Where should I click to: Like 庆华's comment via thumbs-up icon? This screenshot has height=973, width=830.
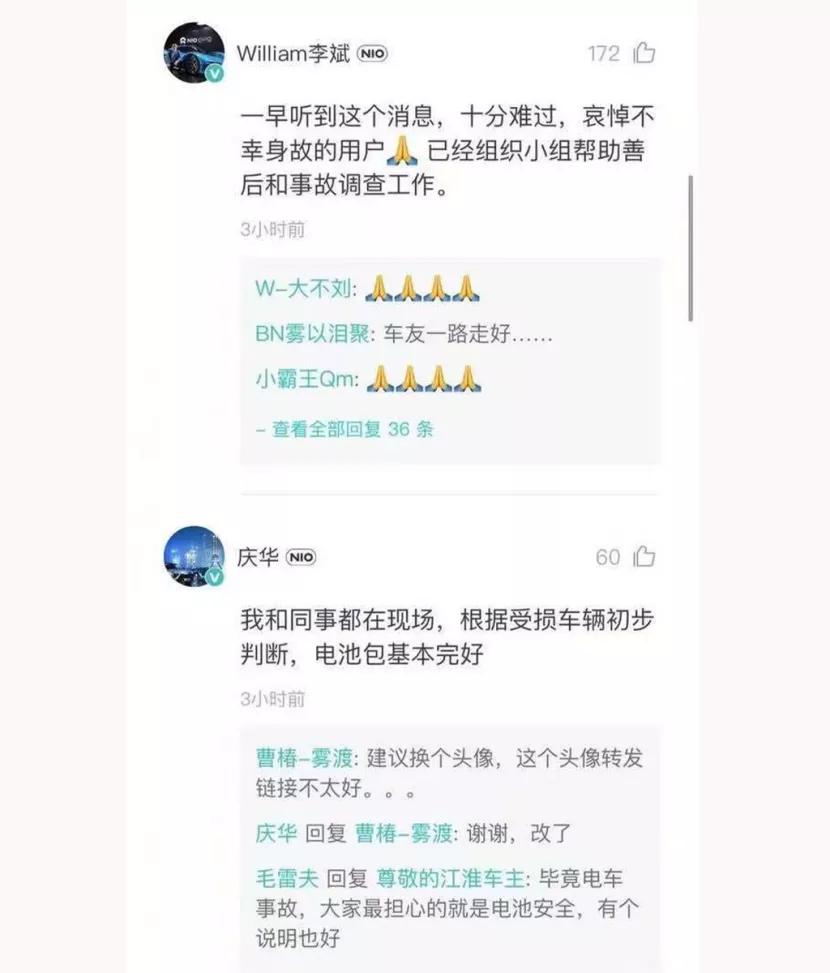point(645,558)
